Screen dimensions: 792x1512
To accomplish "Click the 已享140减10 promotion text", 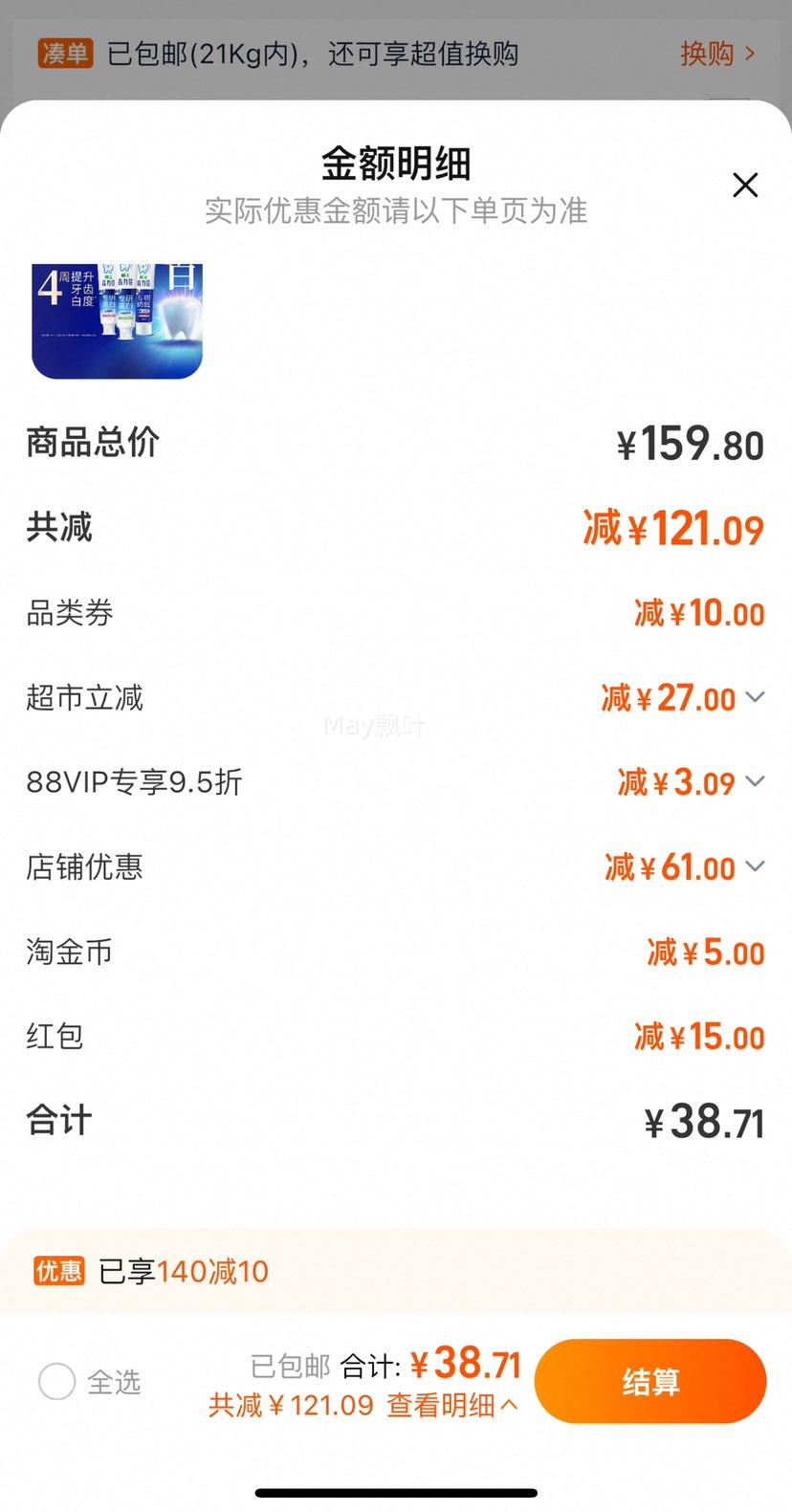I will (x=184, y=1272).
